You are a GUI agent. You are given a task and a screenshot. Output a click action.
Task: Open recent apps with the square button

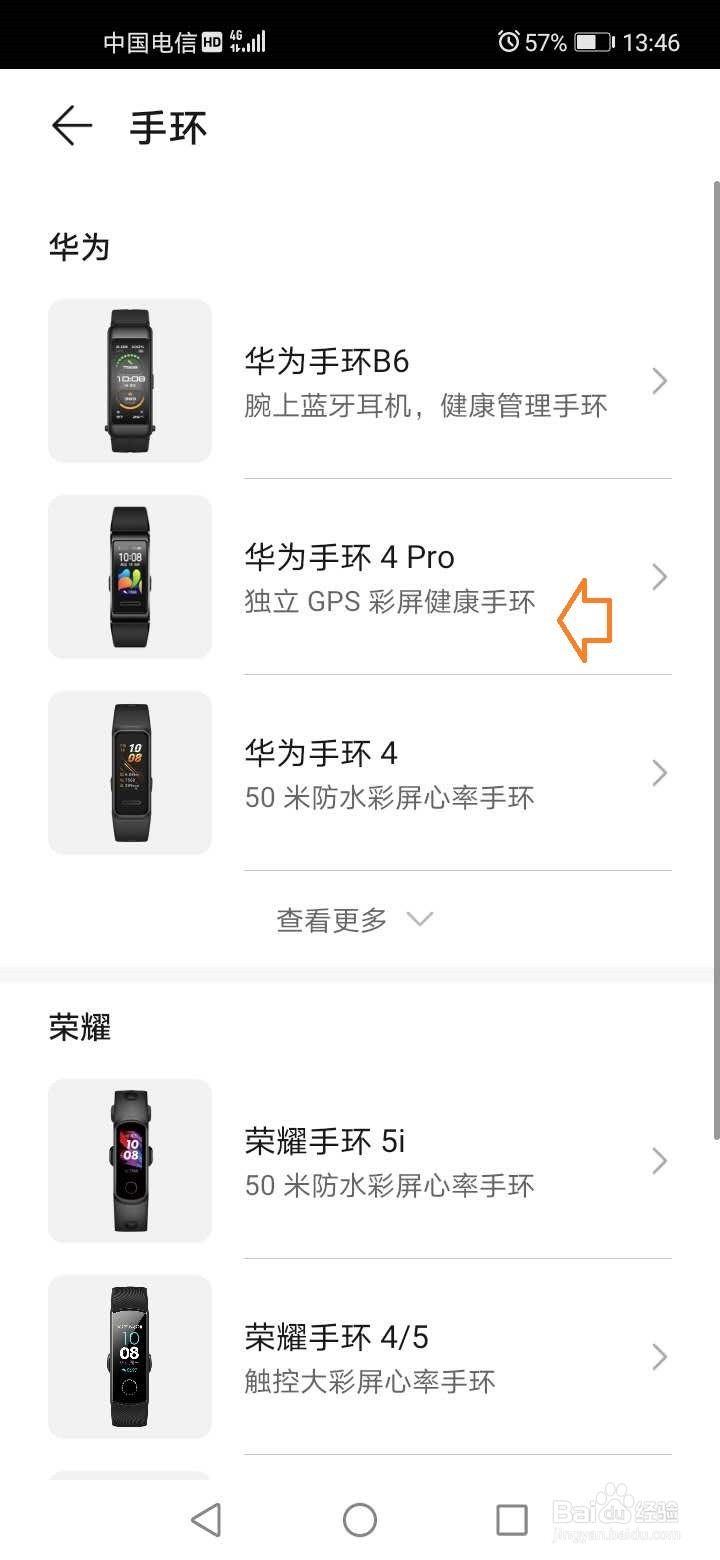tap(512, 1519)
